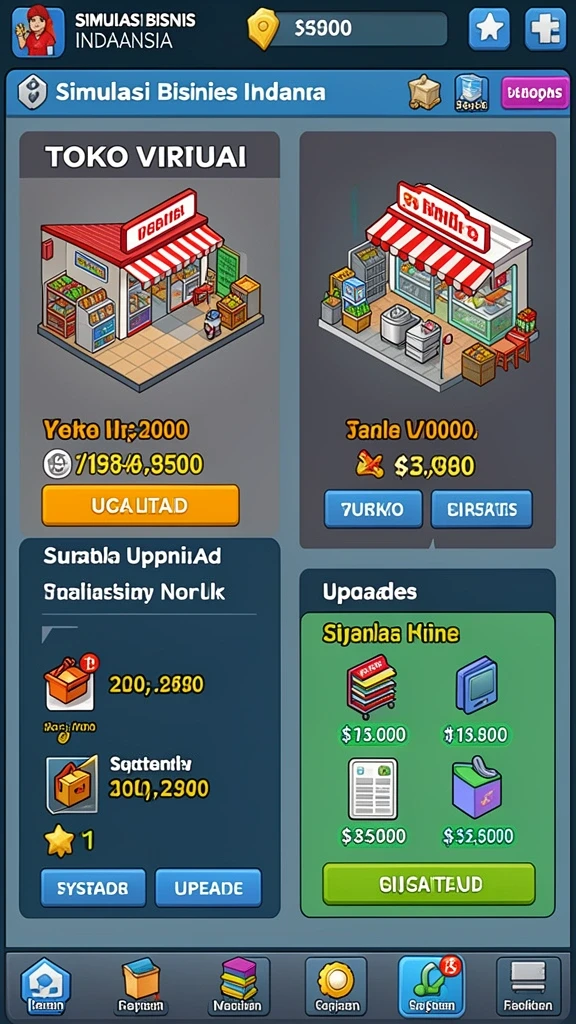Open the player avatar profile
This screenshot has width=576, height=1024.
(39, 30)
